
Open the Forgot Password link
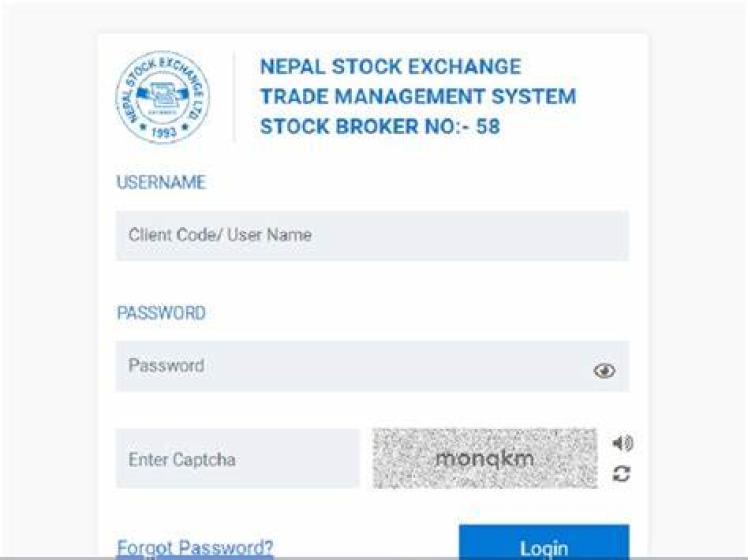[x=195, y=547]
